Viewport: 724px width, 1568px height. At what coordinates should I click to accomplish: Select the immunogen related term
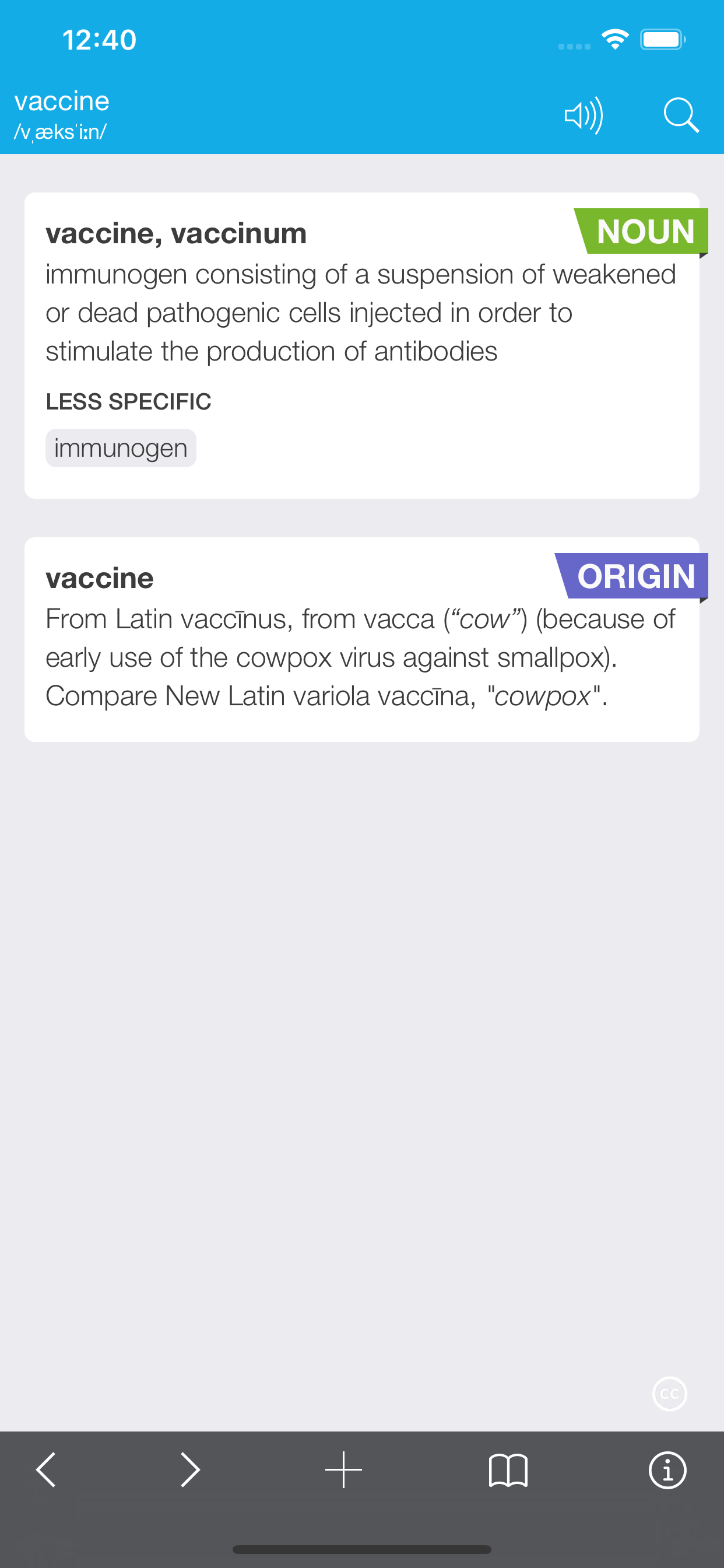pos(121,447)
